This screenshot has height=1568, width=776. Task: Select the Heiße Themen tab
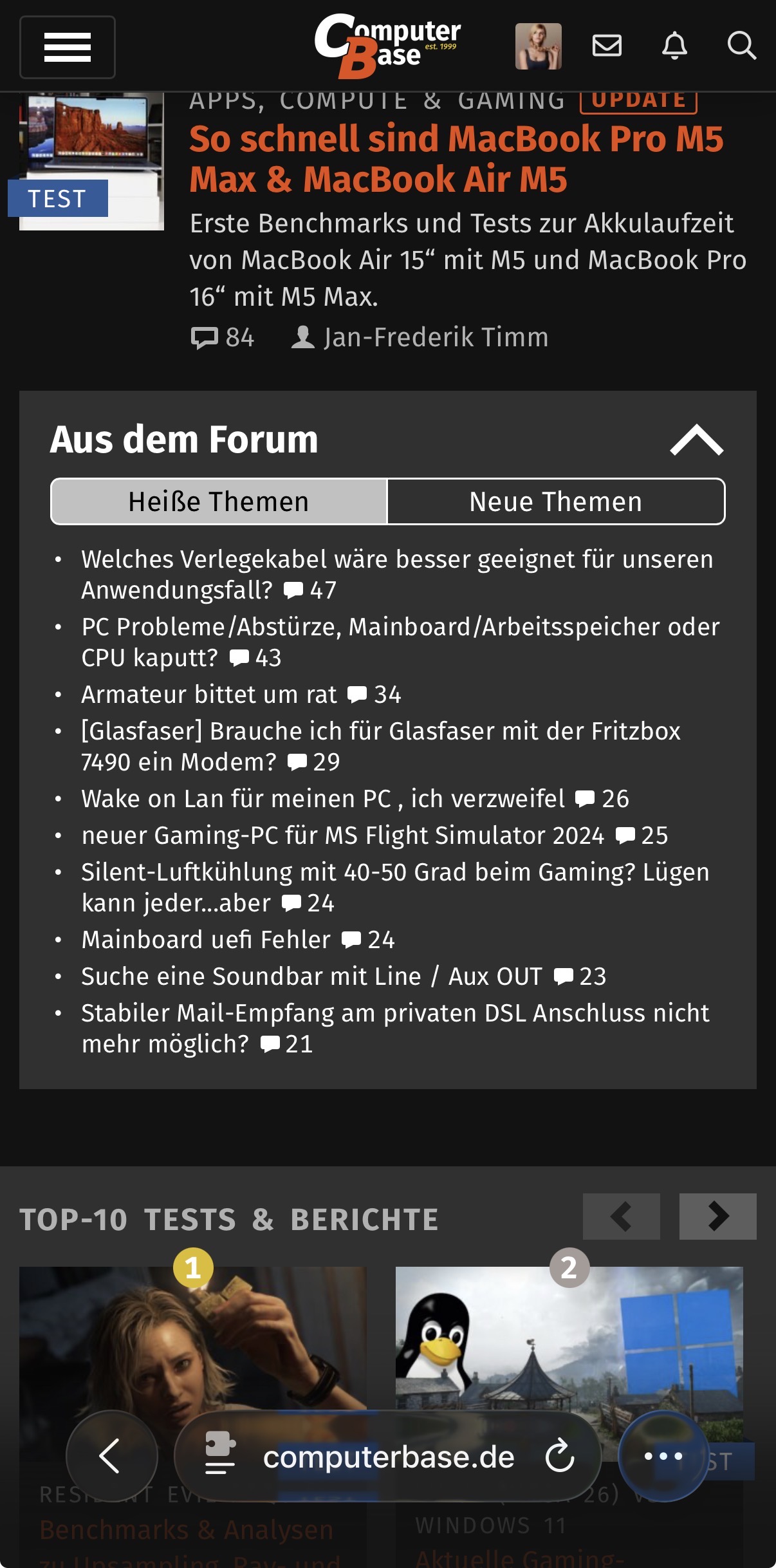point(219,501)
